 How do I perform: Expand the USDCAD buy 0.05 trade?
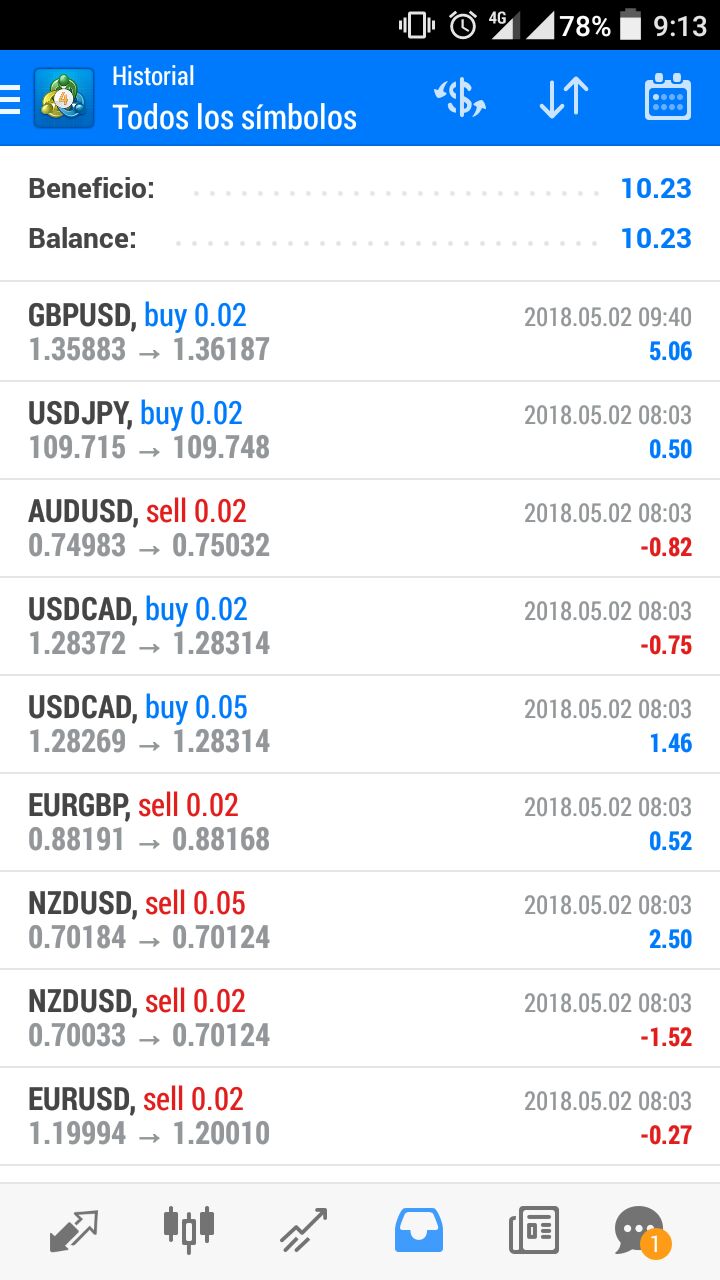coord(360,724)
